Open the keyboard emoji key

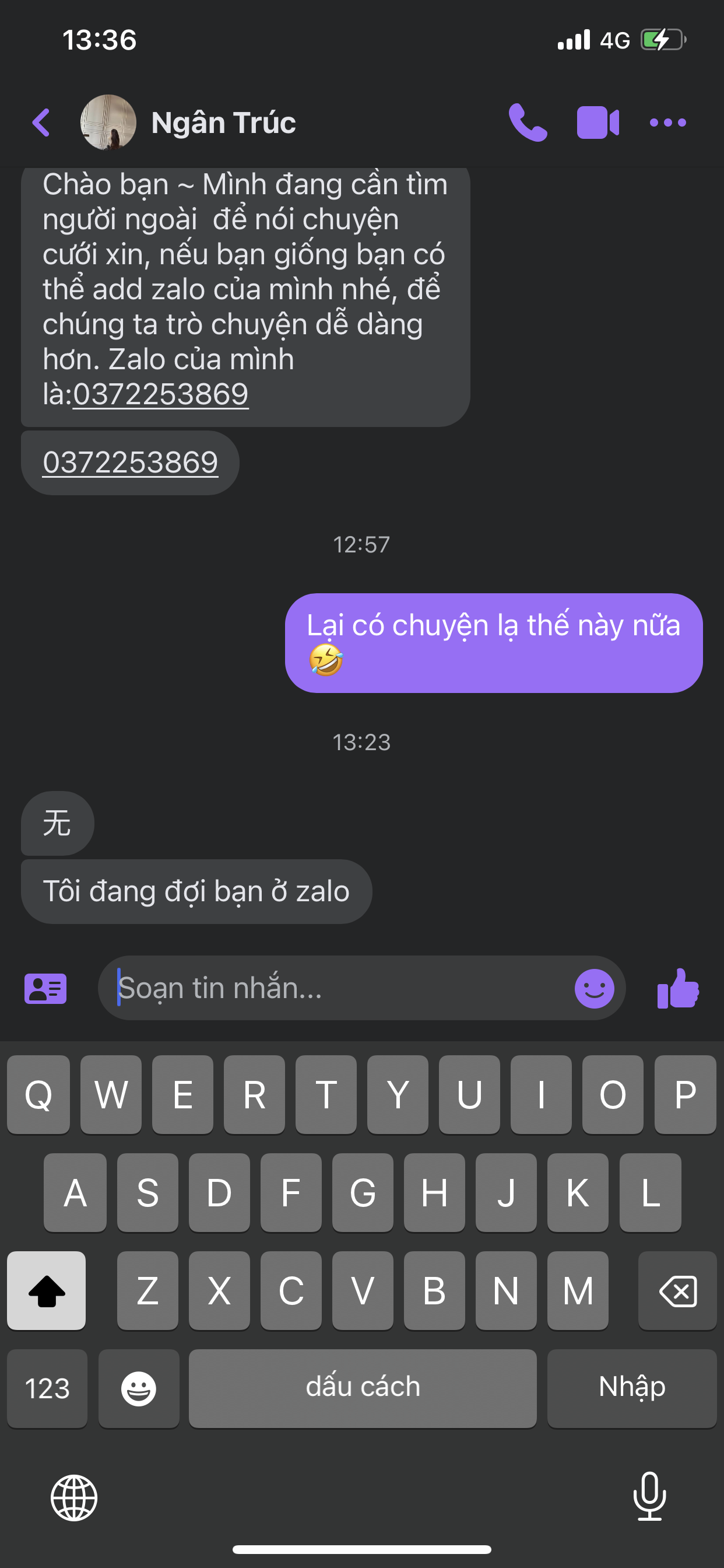pyautogui.click(x=139, y=1388)
